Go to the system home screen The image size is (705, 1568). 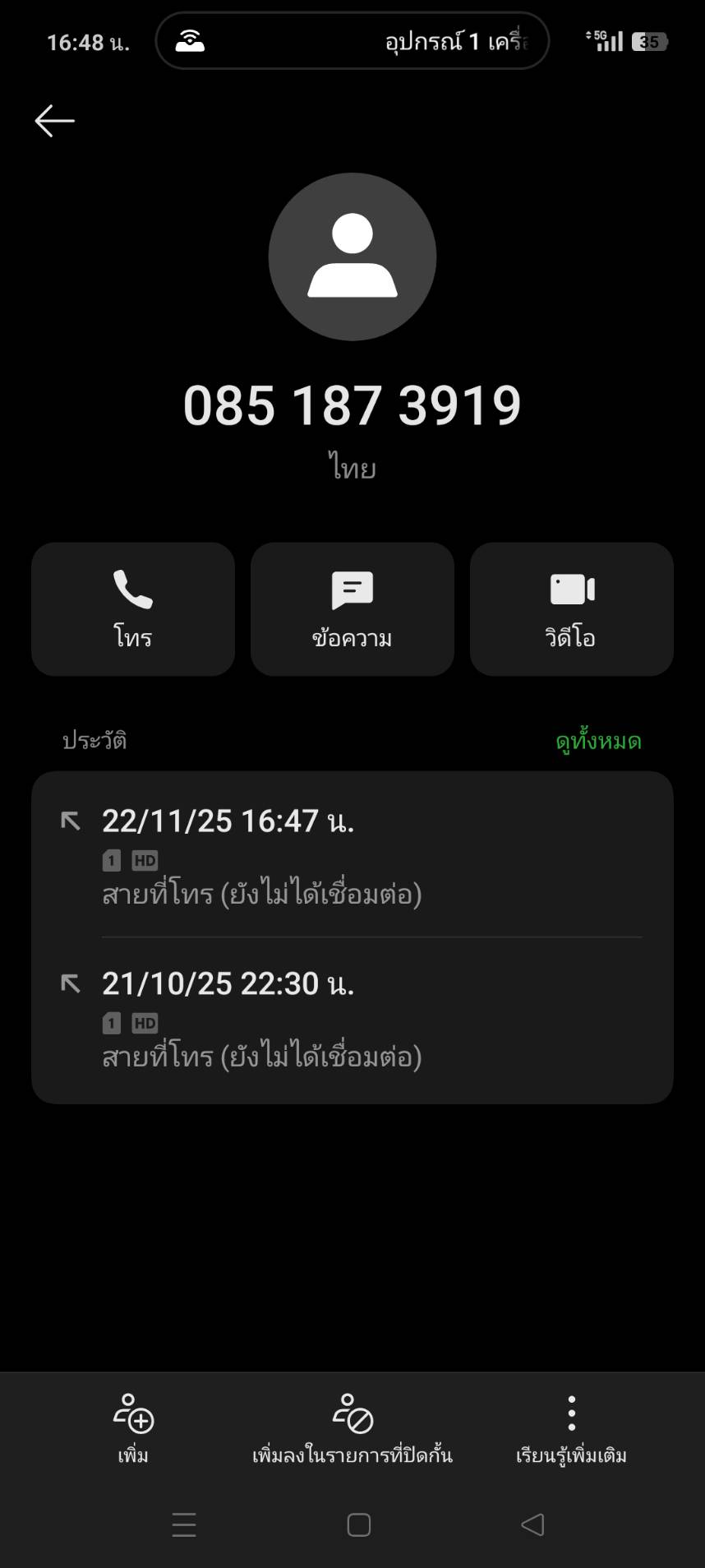358,1524
